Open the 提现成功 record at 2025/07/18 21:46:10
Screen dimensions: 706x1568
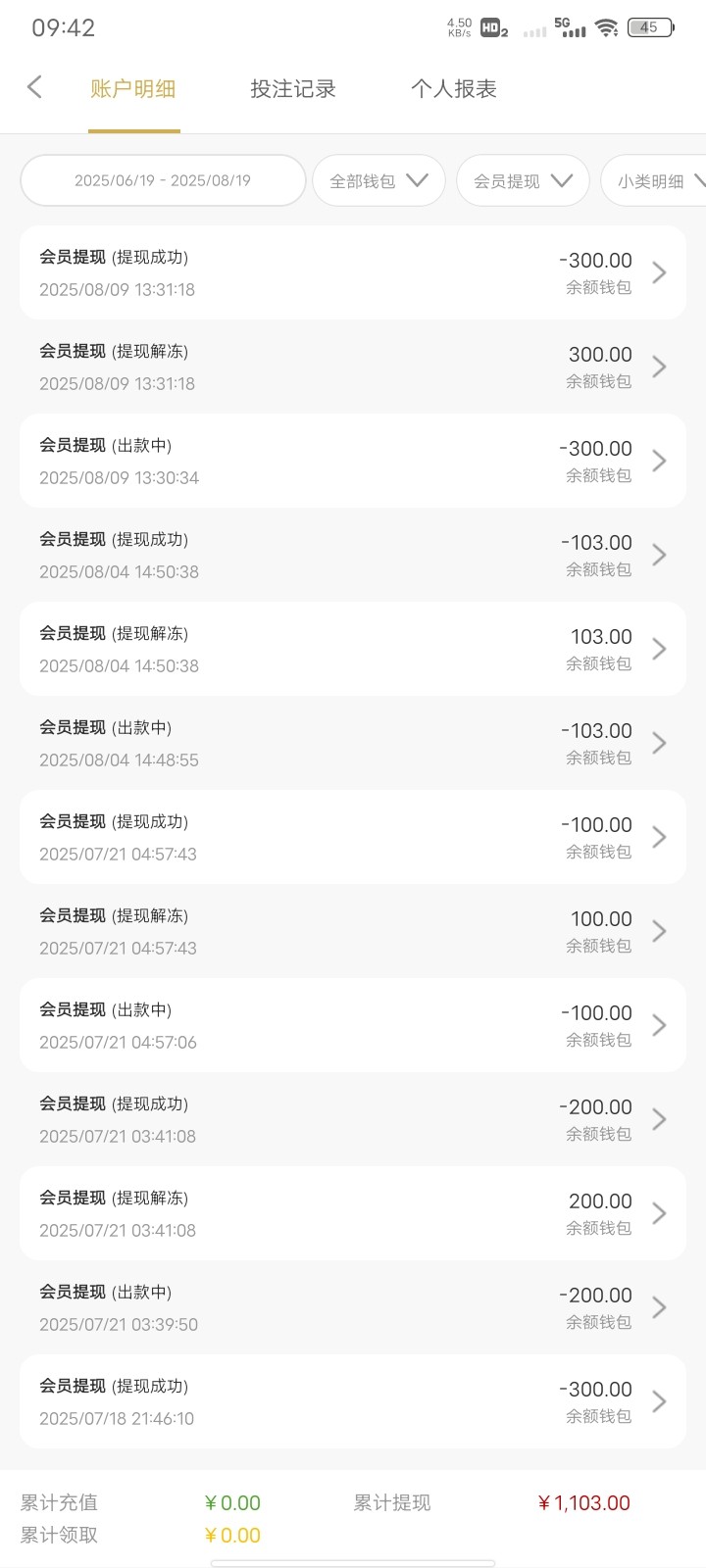pyautogui.click(x=352, y=1401)
